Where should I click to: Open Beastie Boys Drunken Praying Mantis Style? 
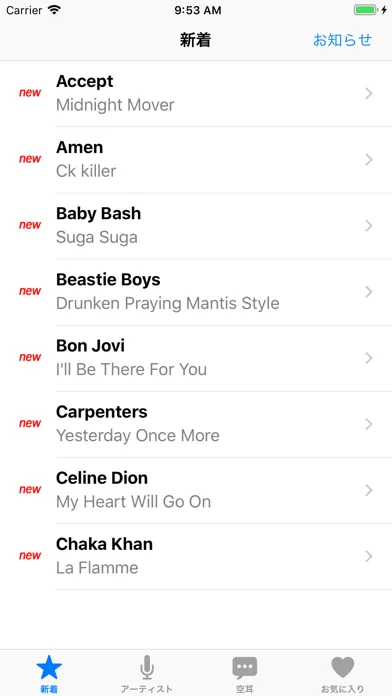coord(196,292)
